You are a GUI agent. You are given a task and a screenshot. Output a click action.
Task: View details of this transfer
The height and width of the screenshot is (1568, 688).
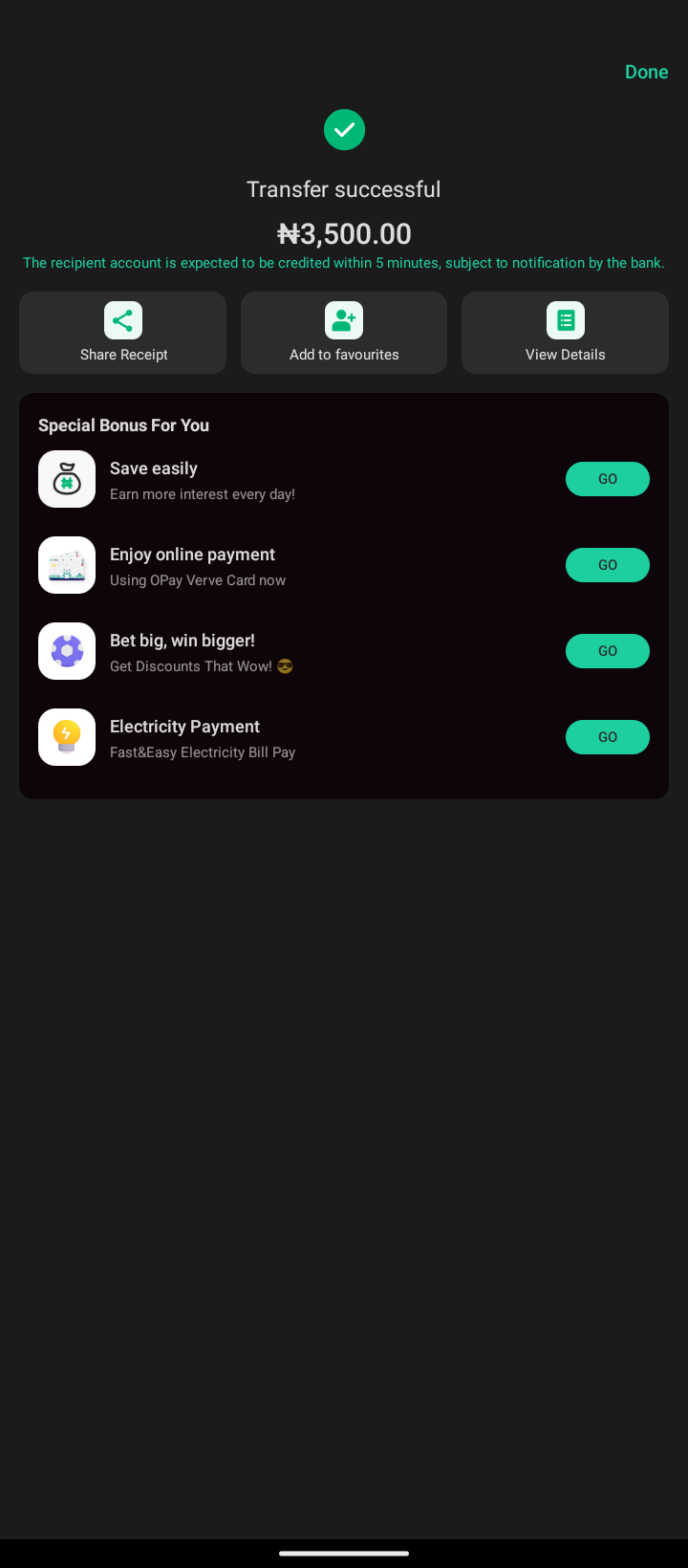pos(565,332)
